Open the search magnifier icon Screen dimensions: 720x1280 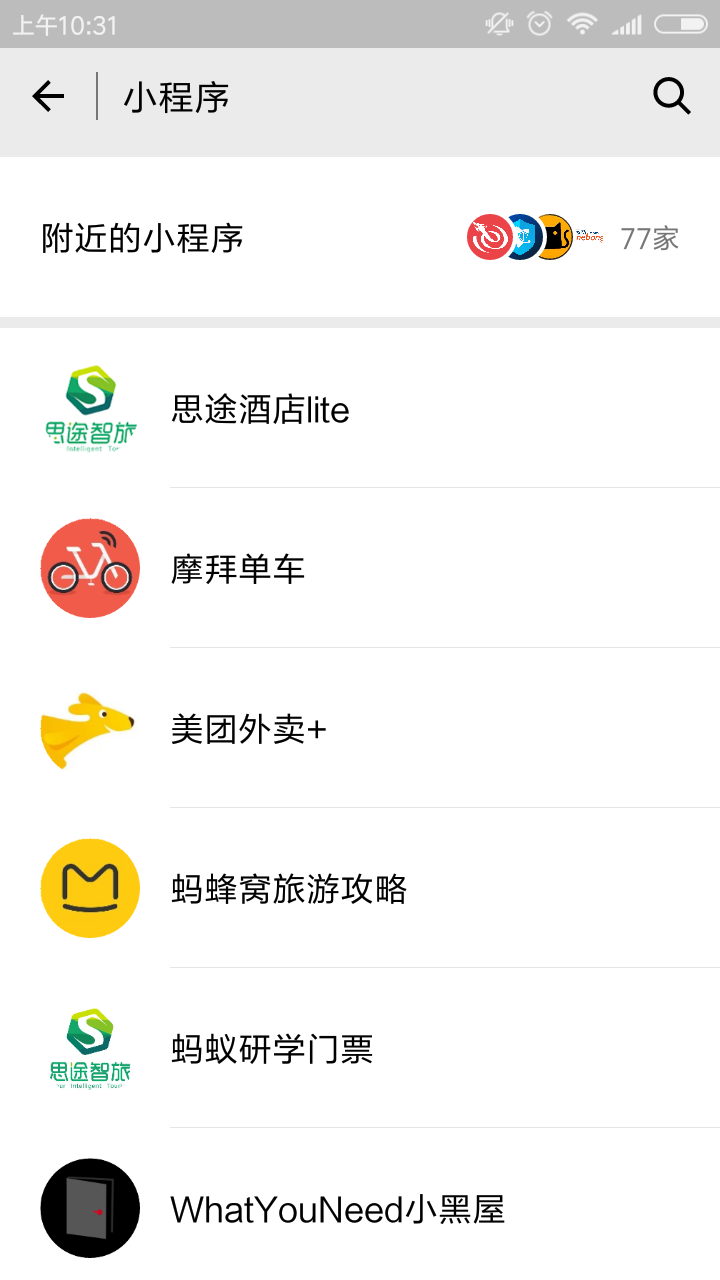pos(672,95)
